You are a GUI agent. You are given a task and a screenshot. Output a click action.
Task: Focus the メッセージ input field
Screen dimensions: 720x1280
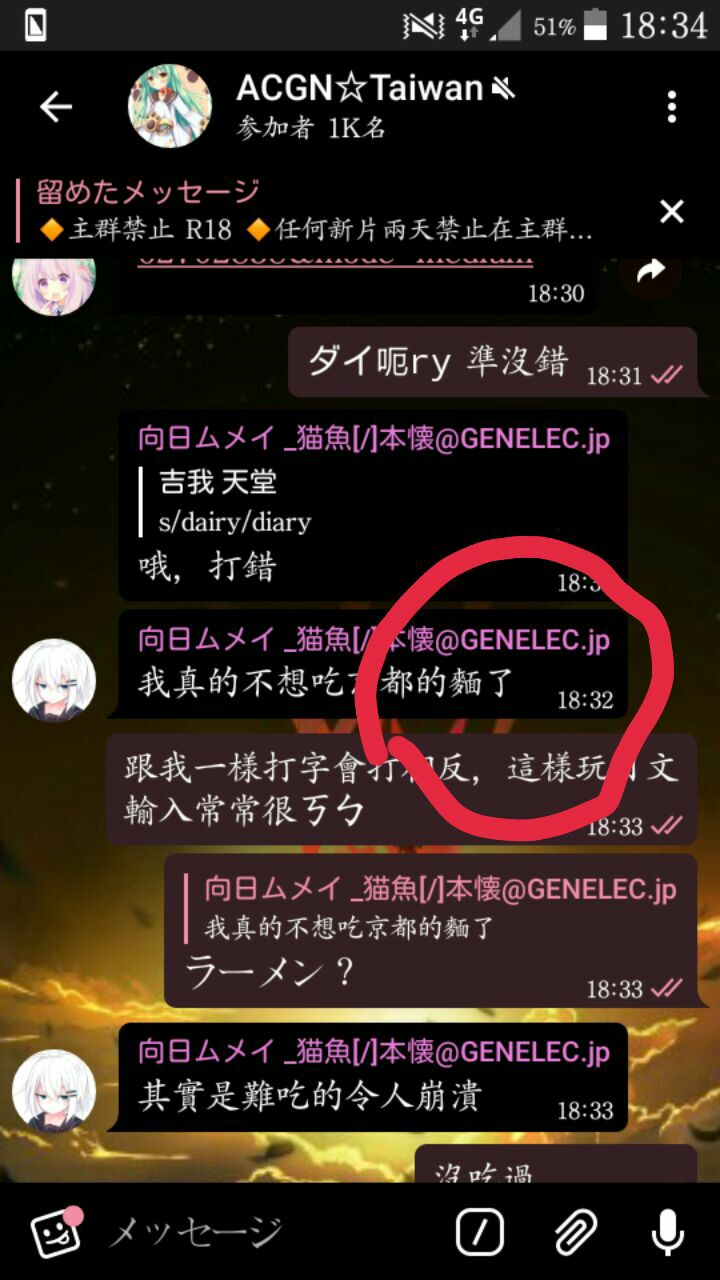270,1232
